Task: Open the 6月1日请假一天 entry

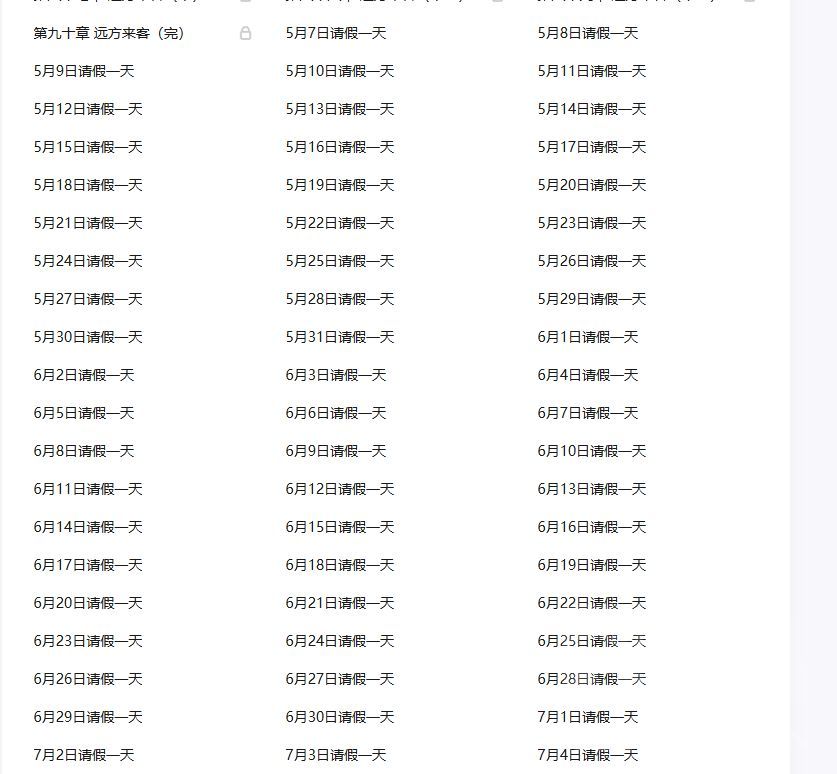Action: pos(587,337)
